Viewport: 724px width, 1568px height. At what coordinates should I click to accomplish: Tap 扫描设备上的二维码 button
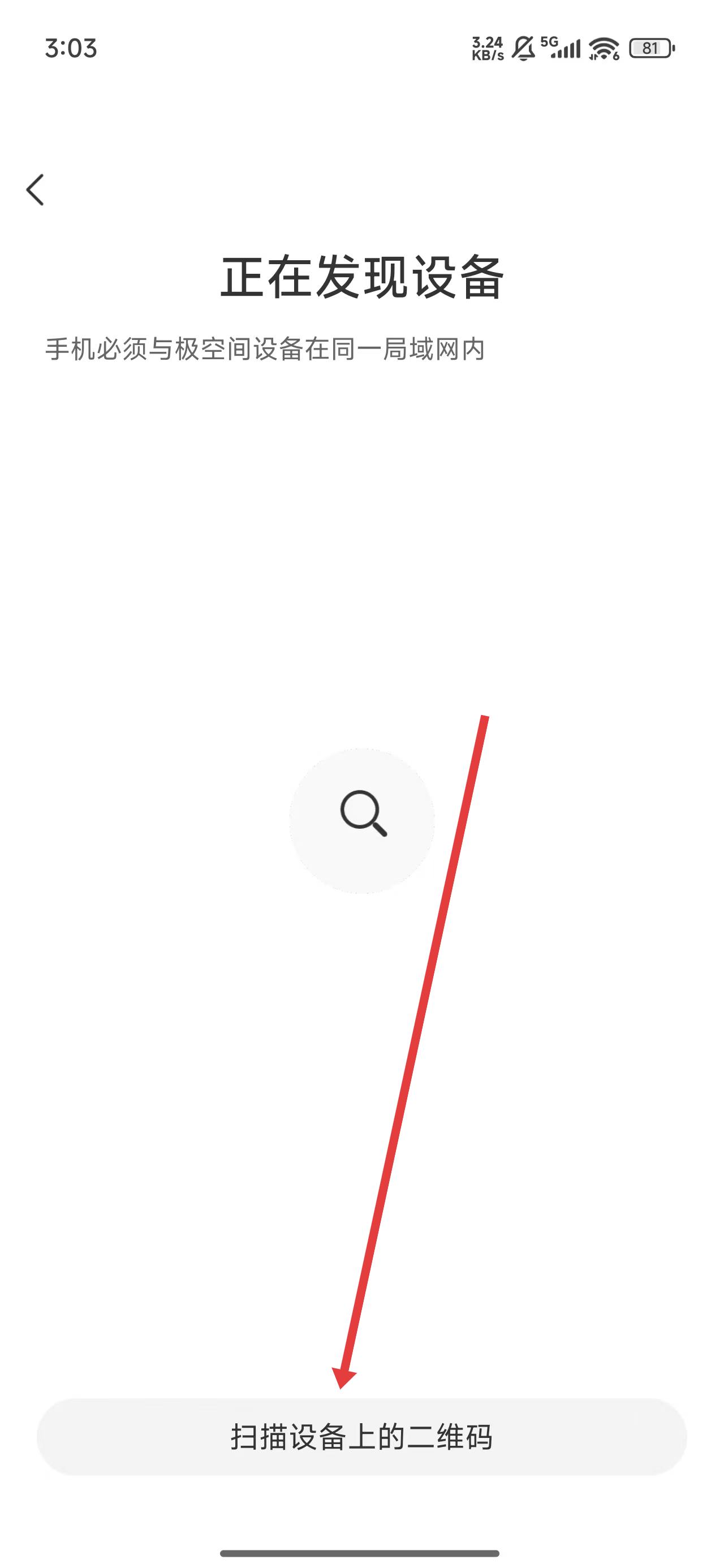coord(361,1437)
